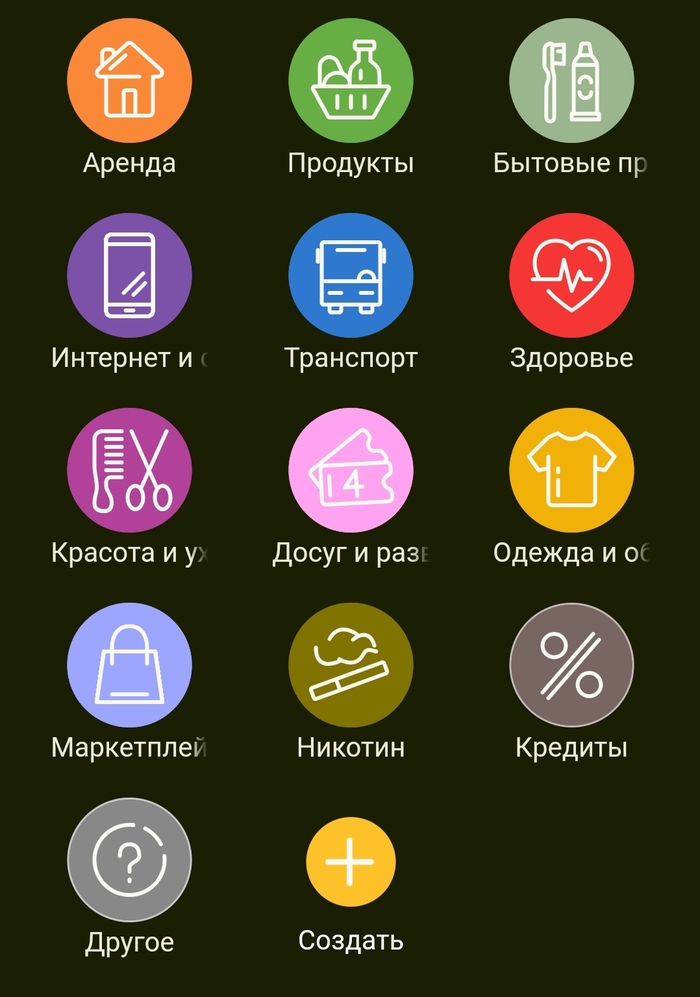Image resolution: width=700 pixels, height=997 pixels.
Task: Select the Никотин category
Action: pos(351,665)
